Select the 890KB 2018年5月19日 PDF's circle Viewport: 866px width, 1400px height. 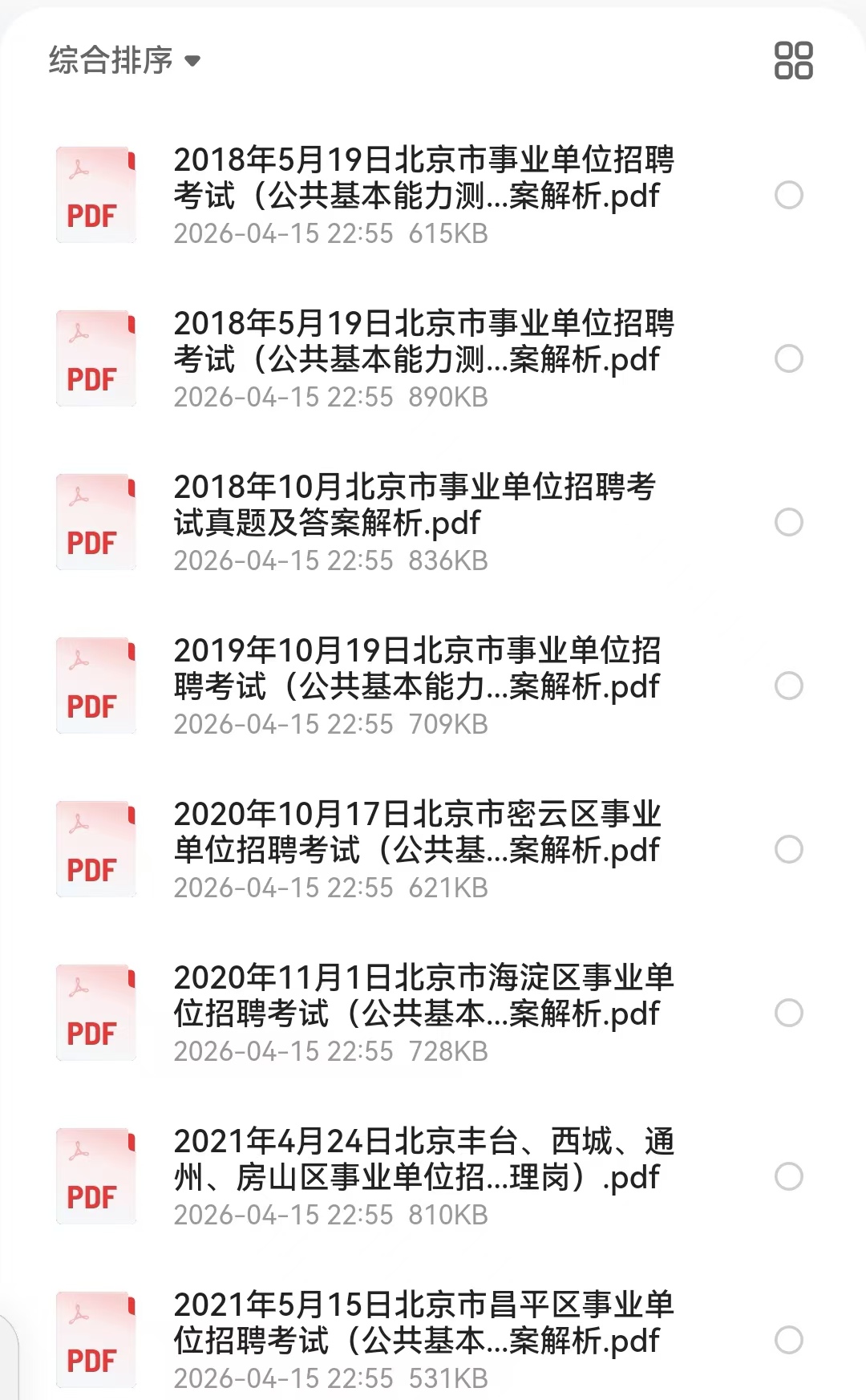coord(789,358)
